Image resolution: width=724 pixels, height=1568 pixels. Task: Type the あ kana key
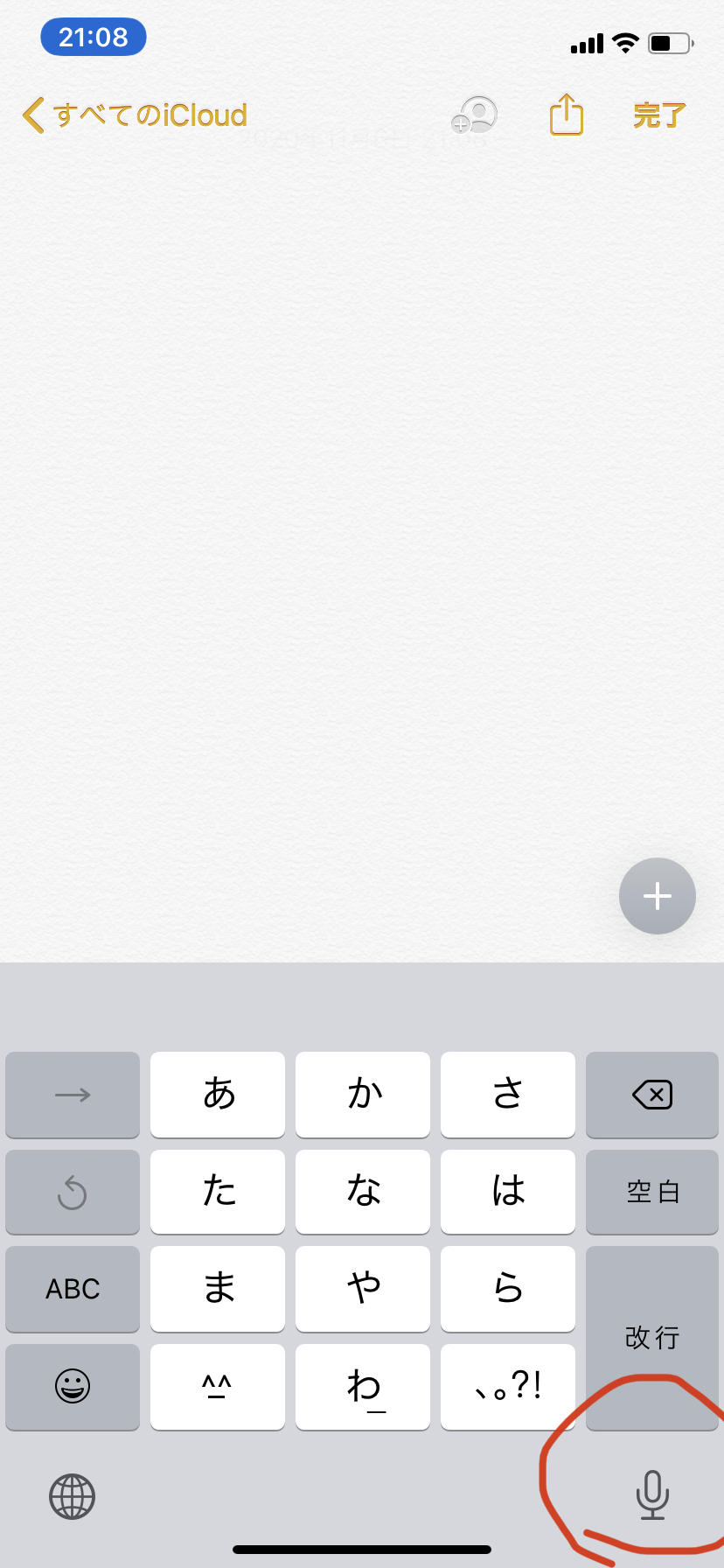[x=218, y=1095]
